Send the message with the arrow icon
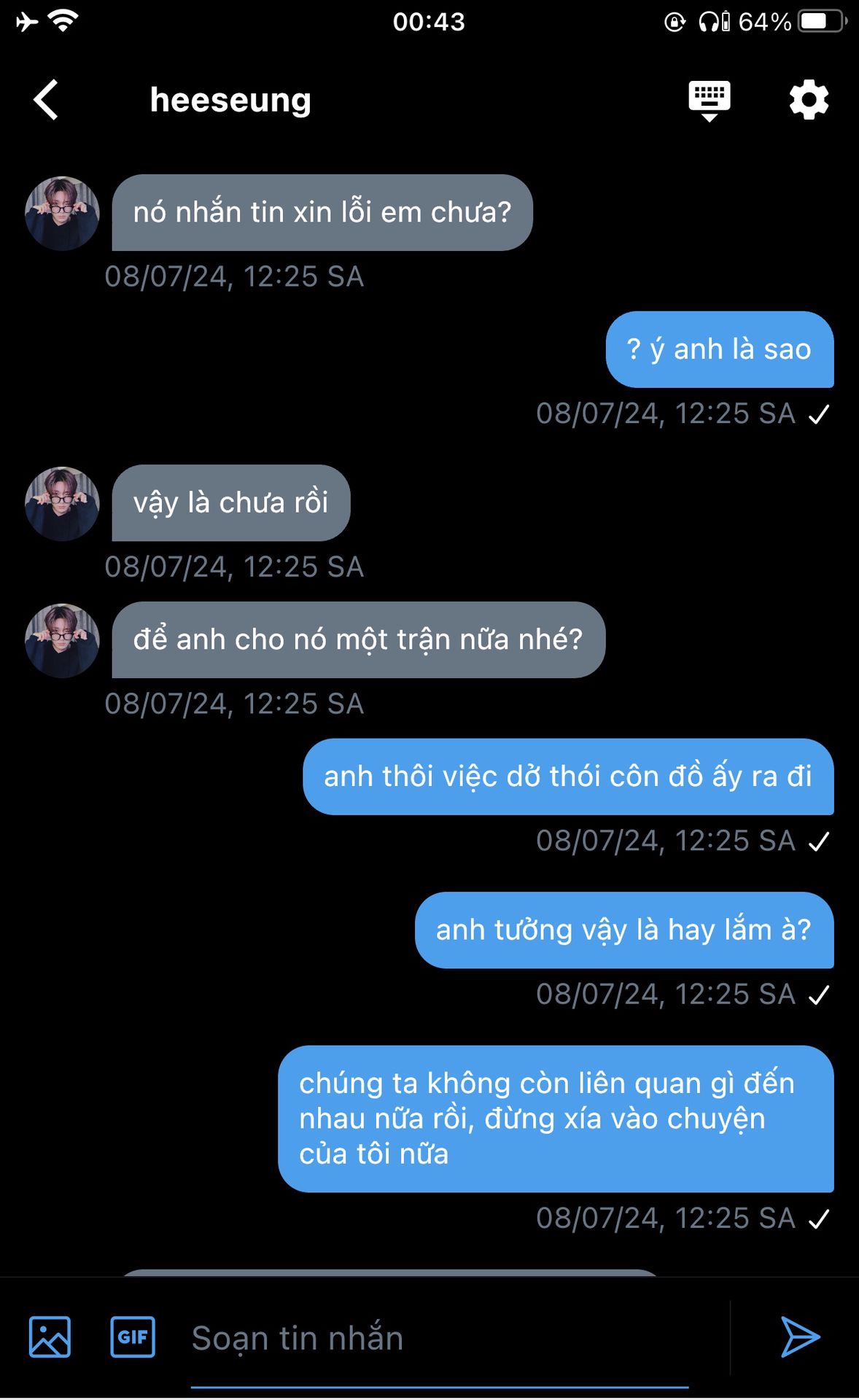 (800, 1337)
